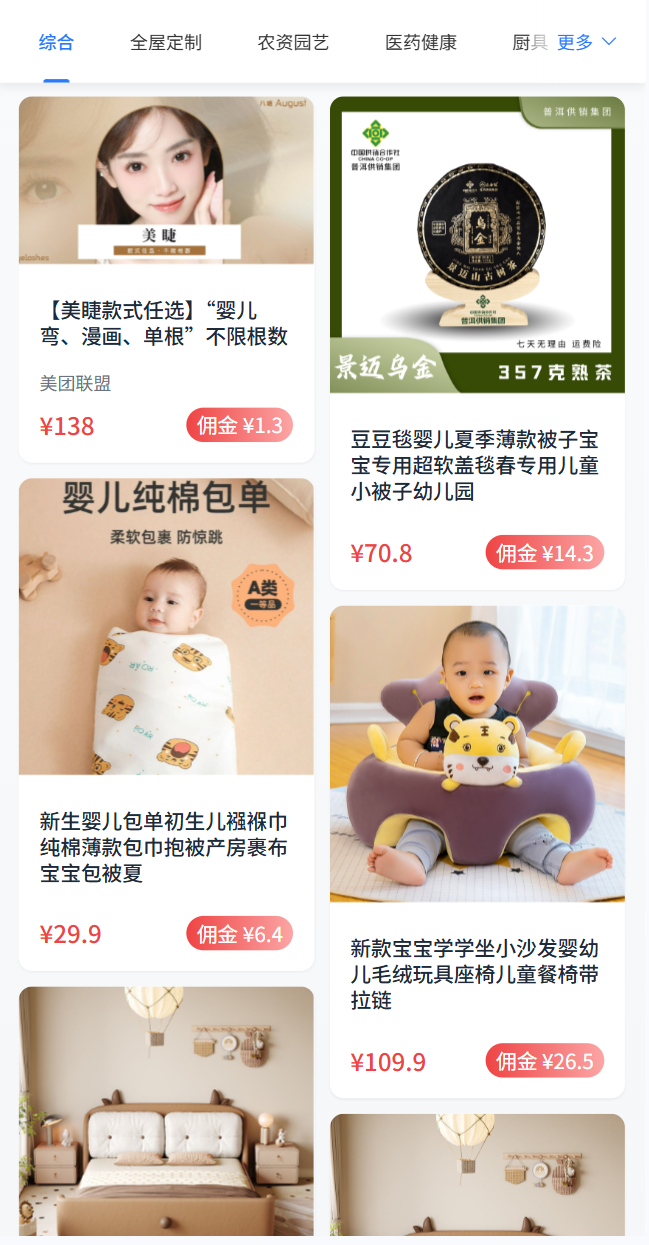The height and width of the screenshot is (1245, 649).
Task: View the 豆豆毯婴儿夏季薄款被子 product
Action: pos(476,464)
